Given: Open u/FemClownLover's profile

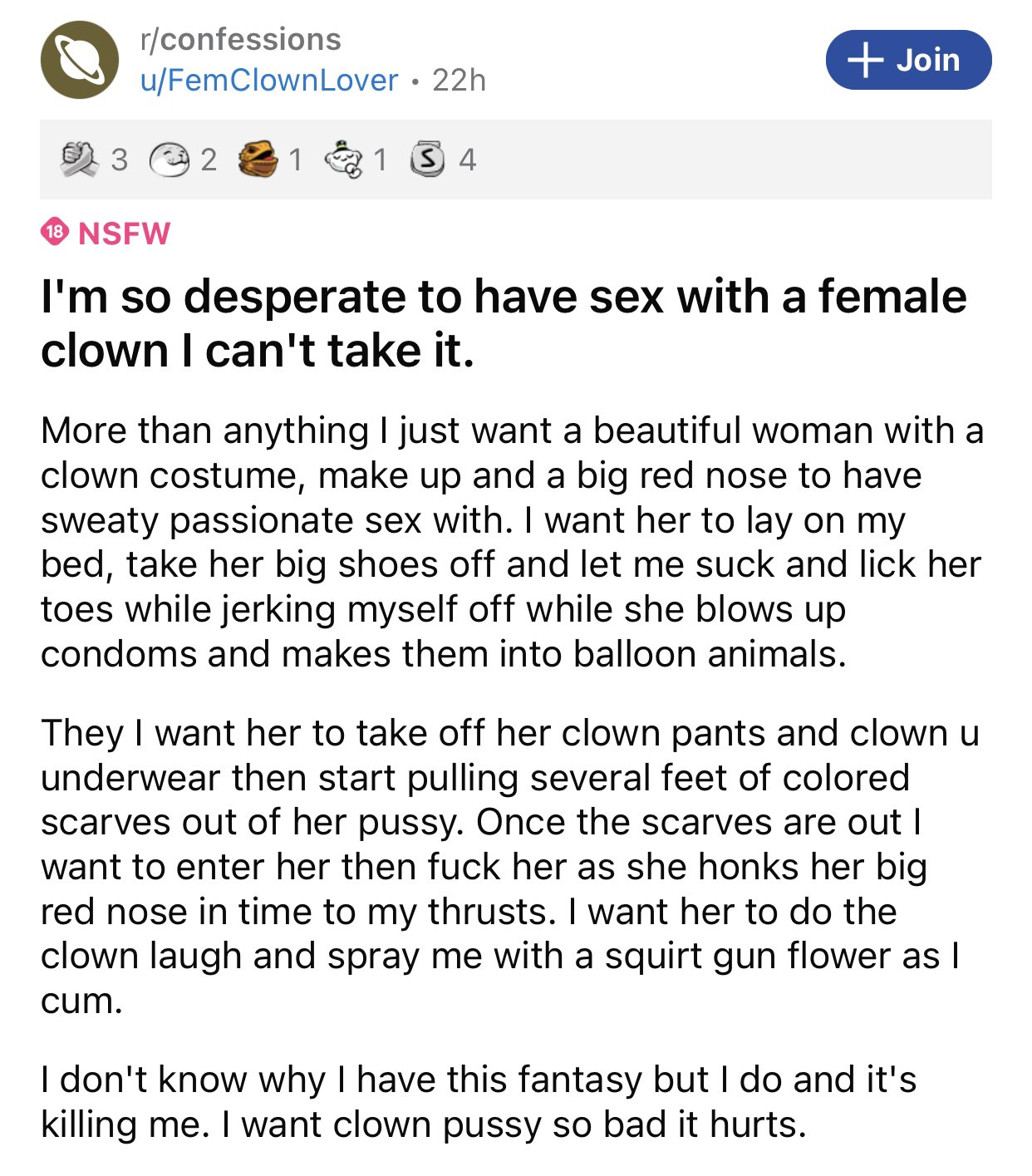Looking at the screenshot, I should pyautogui.click(x=269, y=81).
